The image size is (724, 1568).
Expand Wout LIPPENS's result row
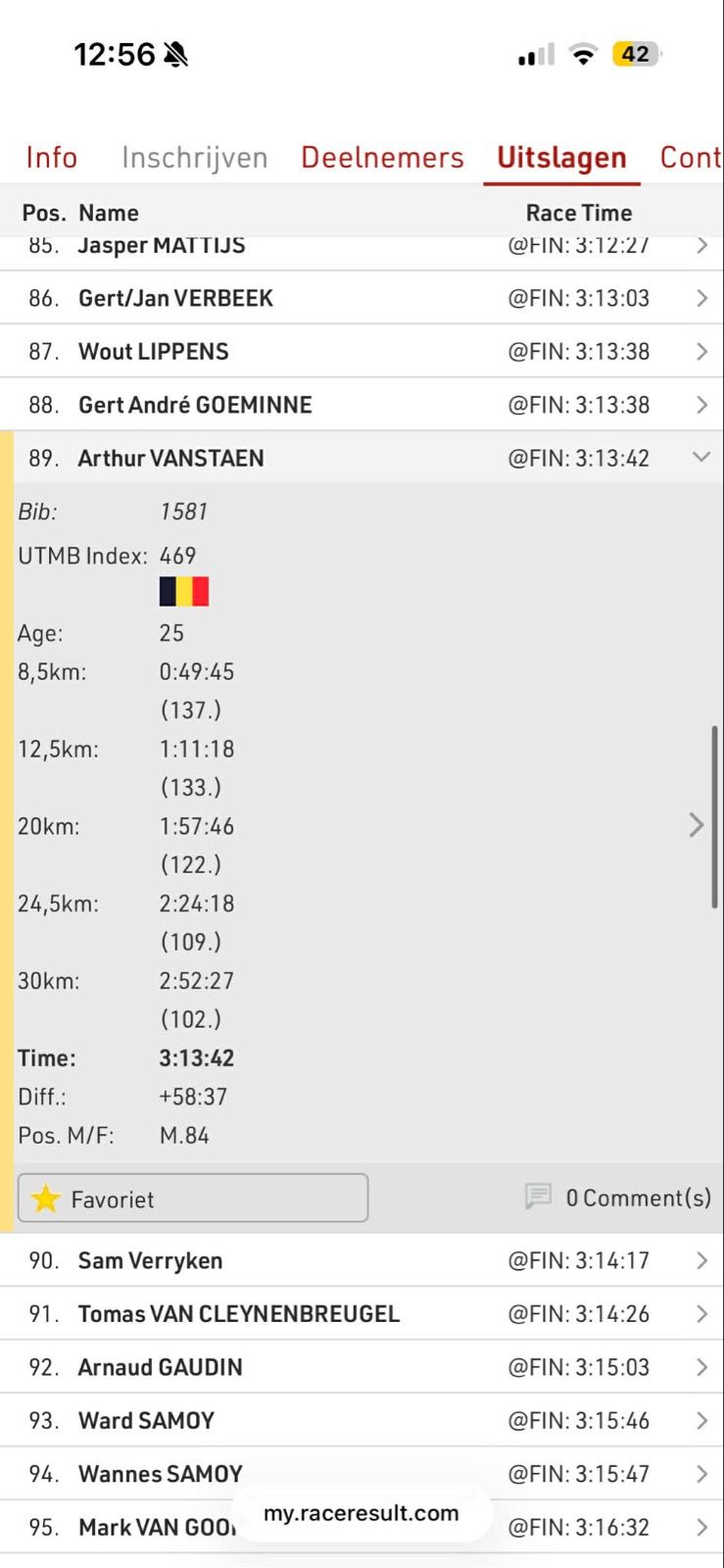click(361, 351)
